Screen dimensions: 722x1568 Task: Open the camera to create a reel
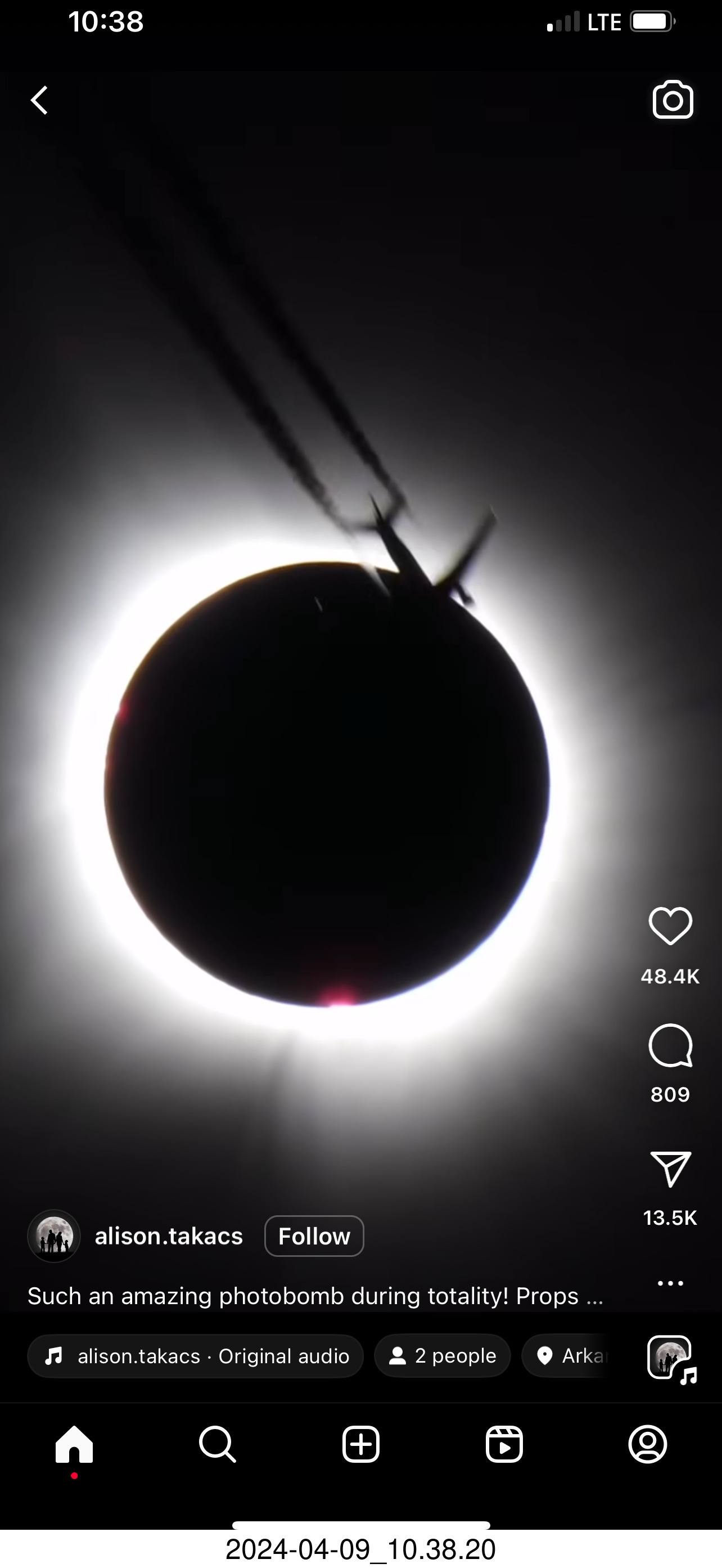click(x=672, y=100)
